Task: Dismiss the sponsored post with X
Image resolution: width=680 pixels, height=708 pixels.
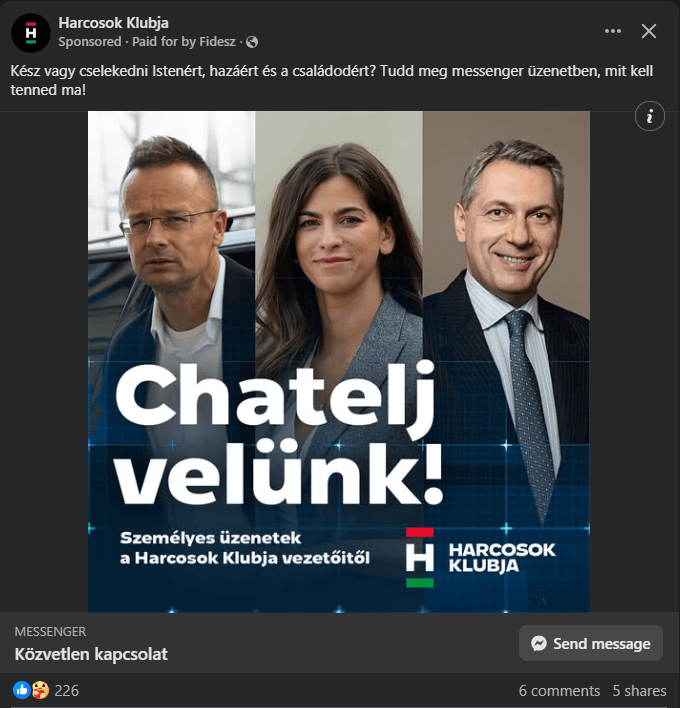Action: pyautogui.click(x=649, y=31)
